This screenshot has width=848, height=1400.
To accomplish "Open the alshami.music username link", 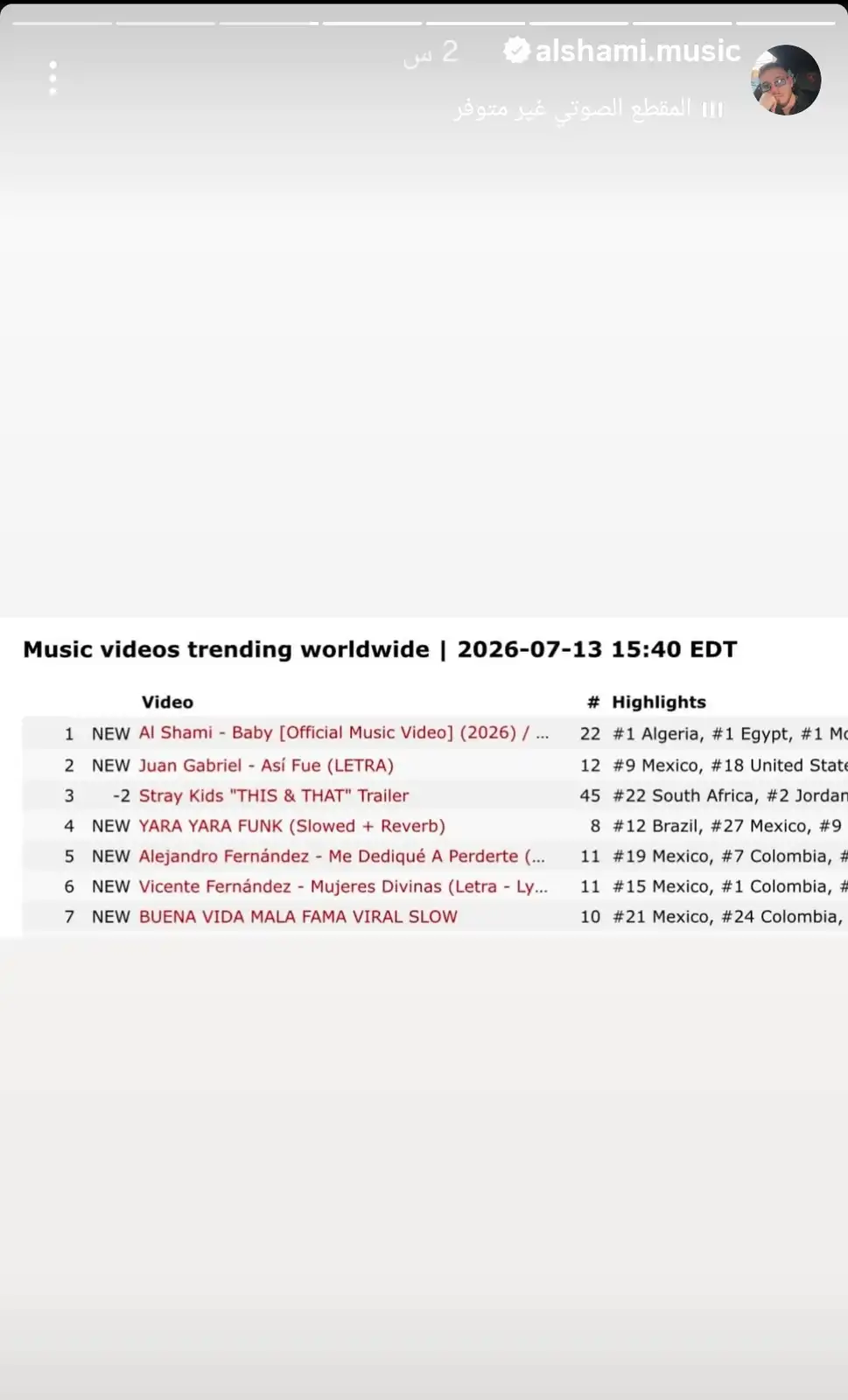I will 637,51.
